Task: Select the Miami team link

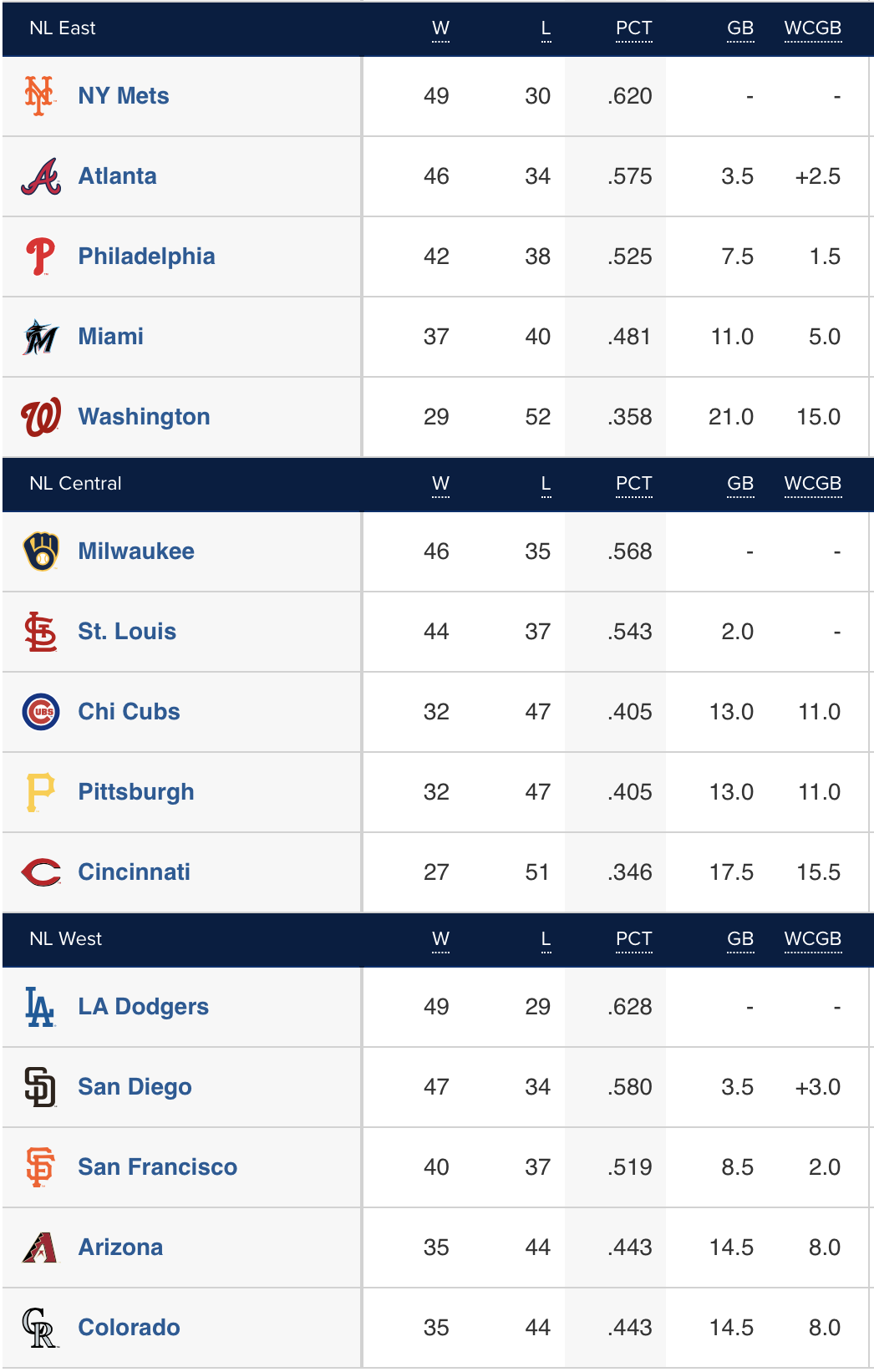Action: pyautogui.click(x=110, y=337)
